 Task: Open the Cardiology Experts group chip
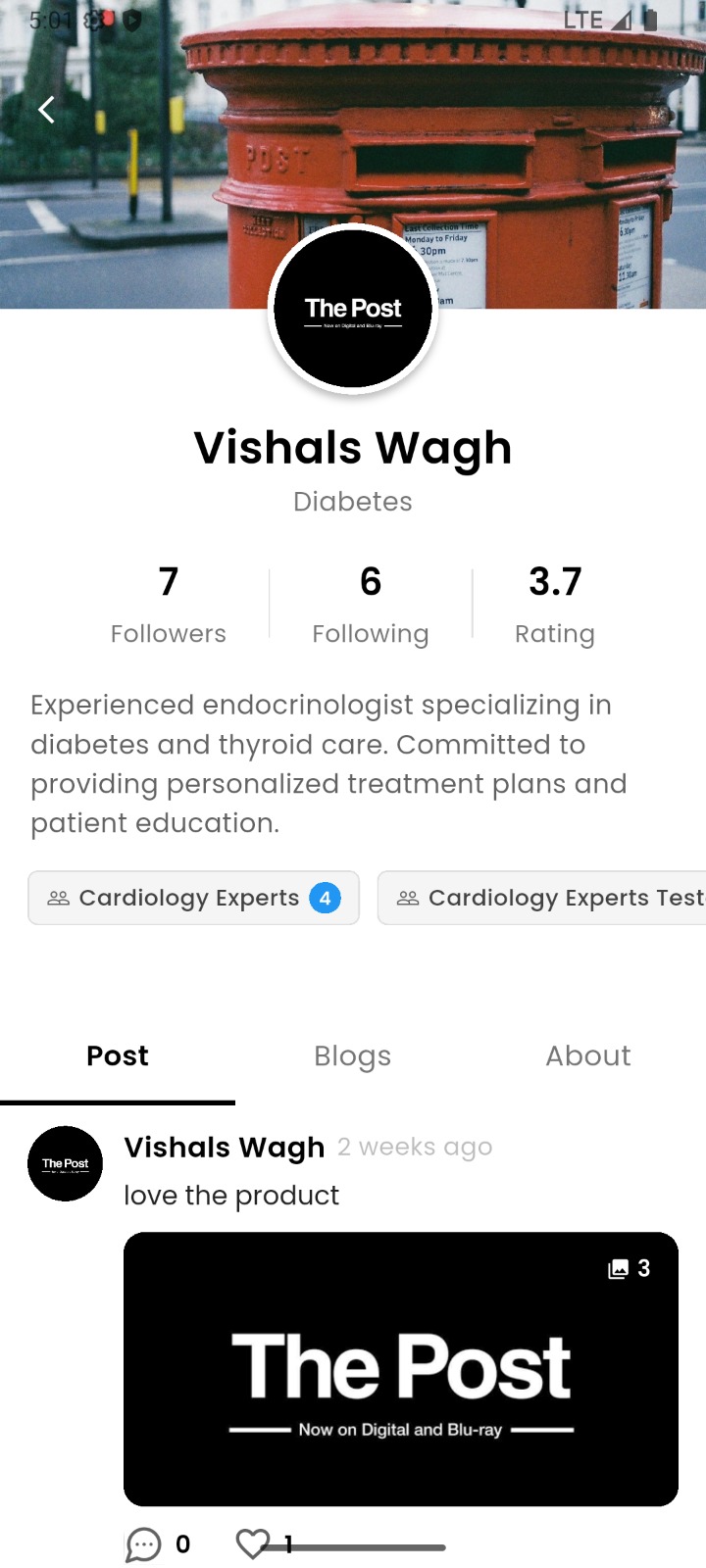coord(193,898)
